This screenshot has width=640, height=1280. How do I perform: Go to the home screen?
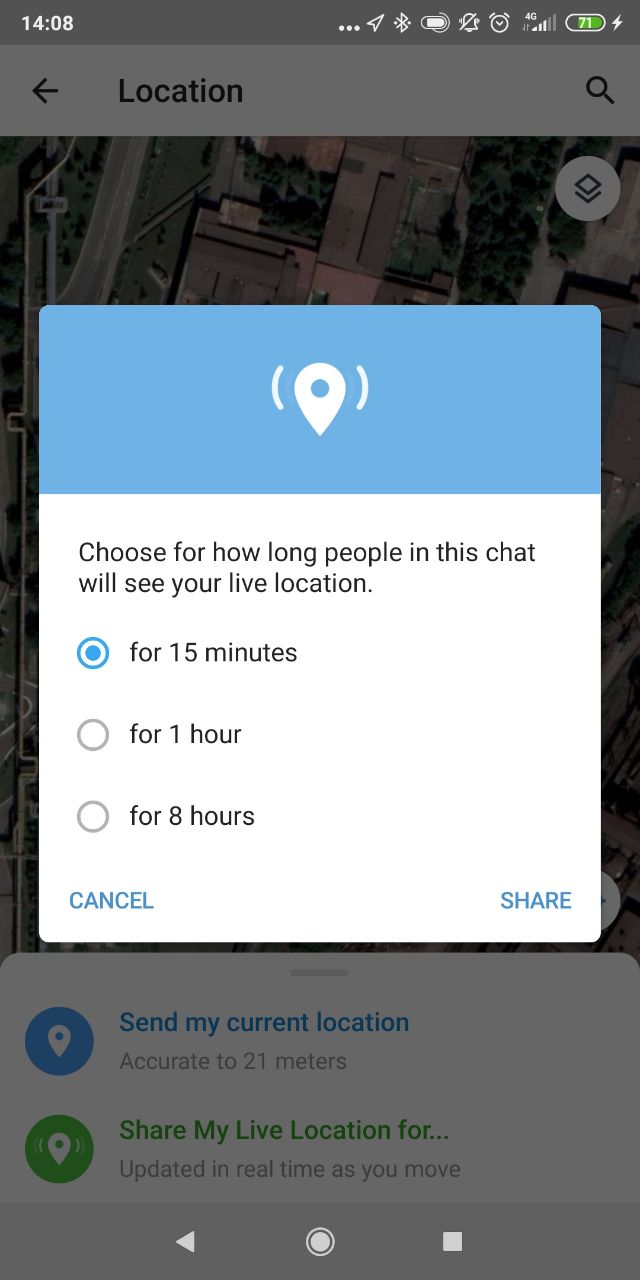pos(320,1242)
